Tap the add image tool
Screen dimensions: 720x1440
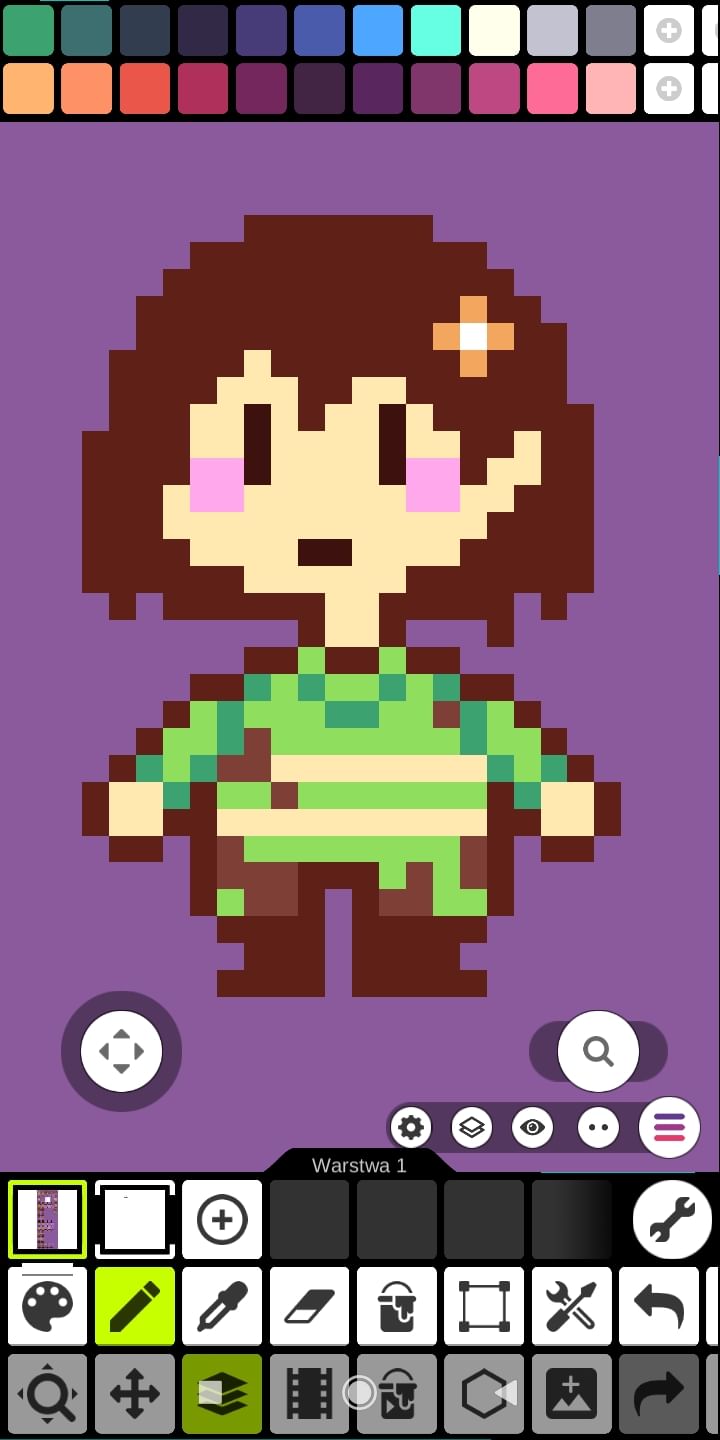coord(571,1393)
